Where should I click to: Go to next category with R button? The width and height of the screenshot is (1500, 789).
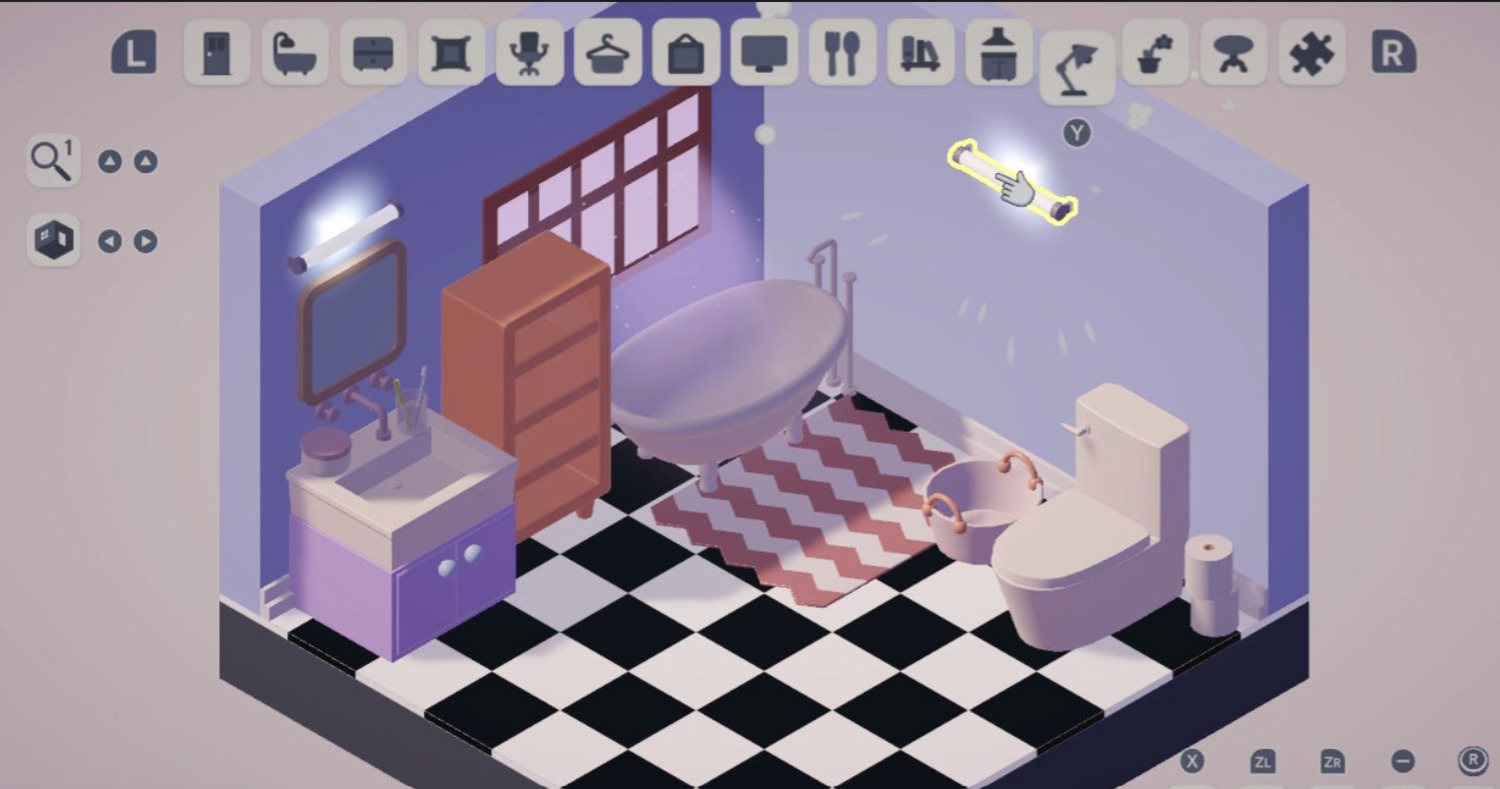1393,53
